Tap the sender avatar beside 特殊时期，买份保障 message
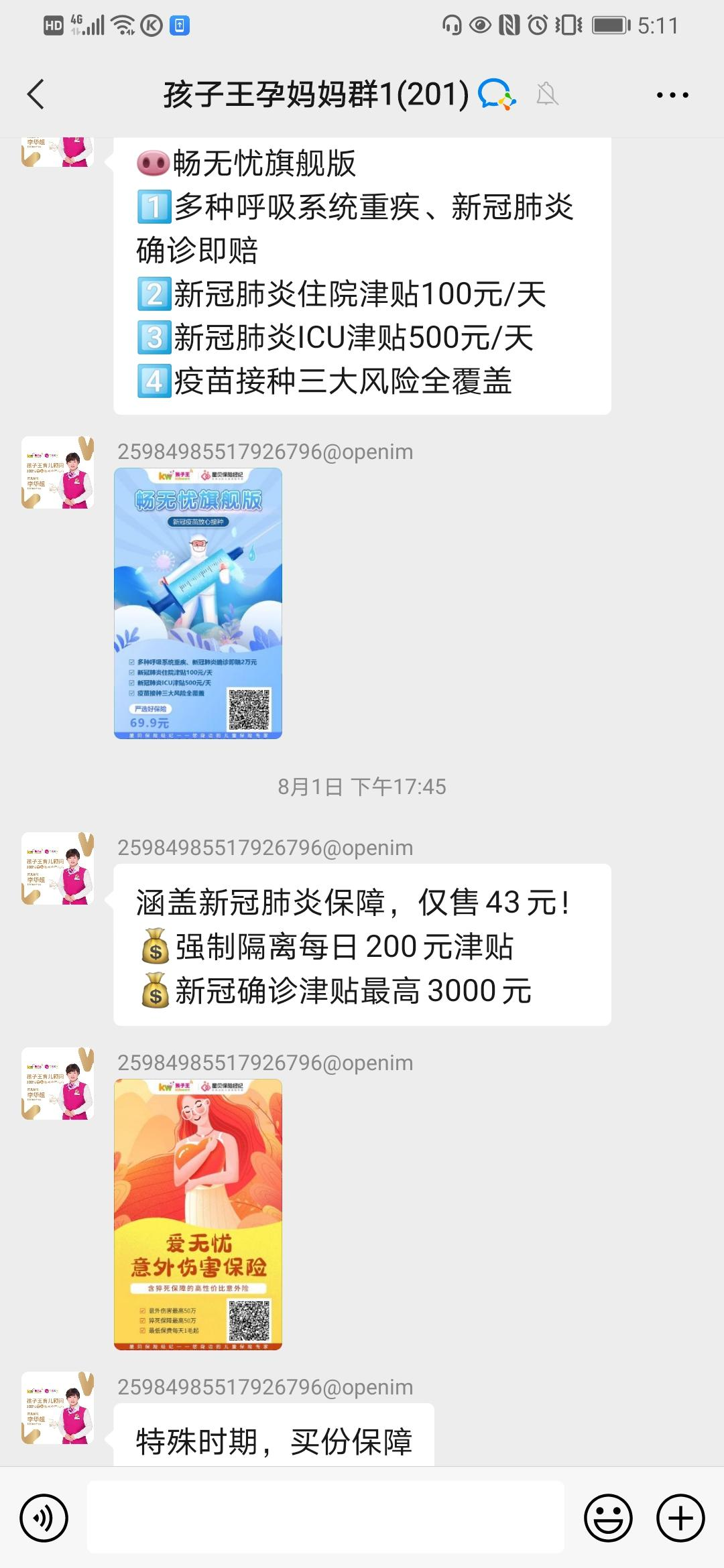The image size is (724, 1568). pos(58,1407)
